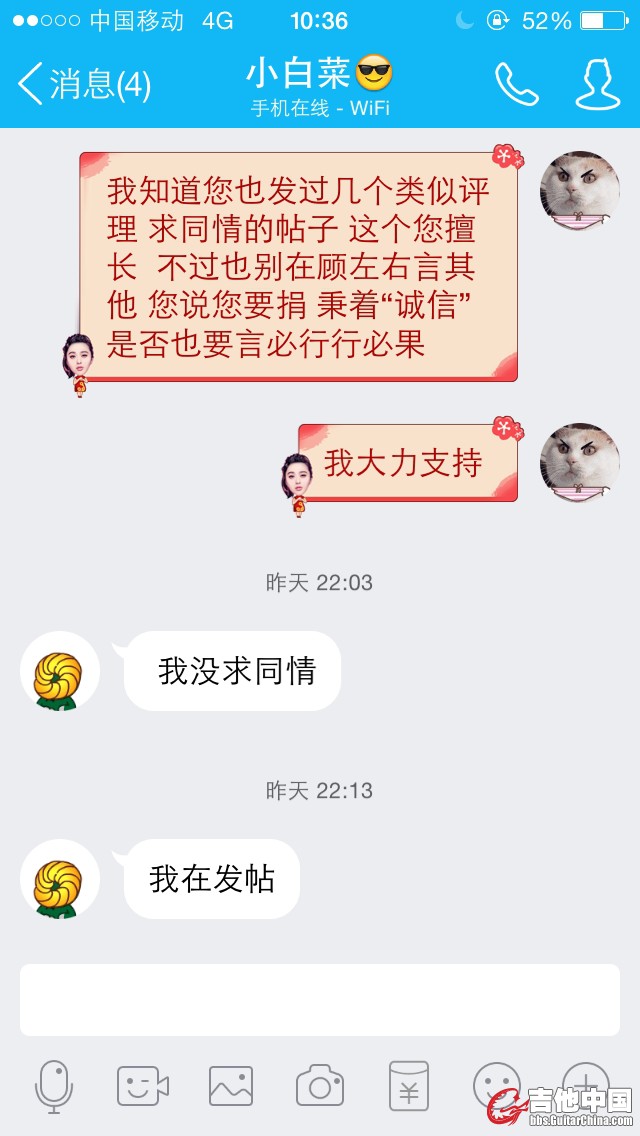Open 小白菜's contact profile

tap(597, 84)
